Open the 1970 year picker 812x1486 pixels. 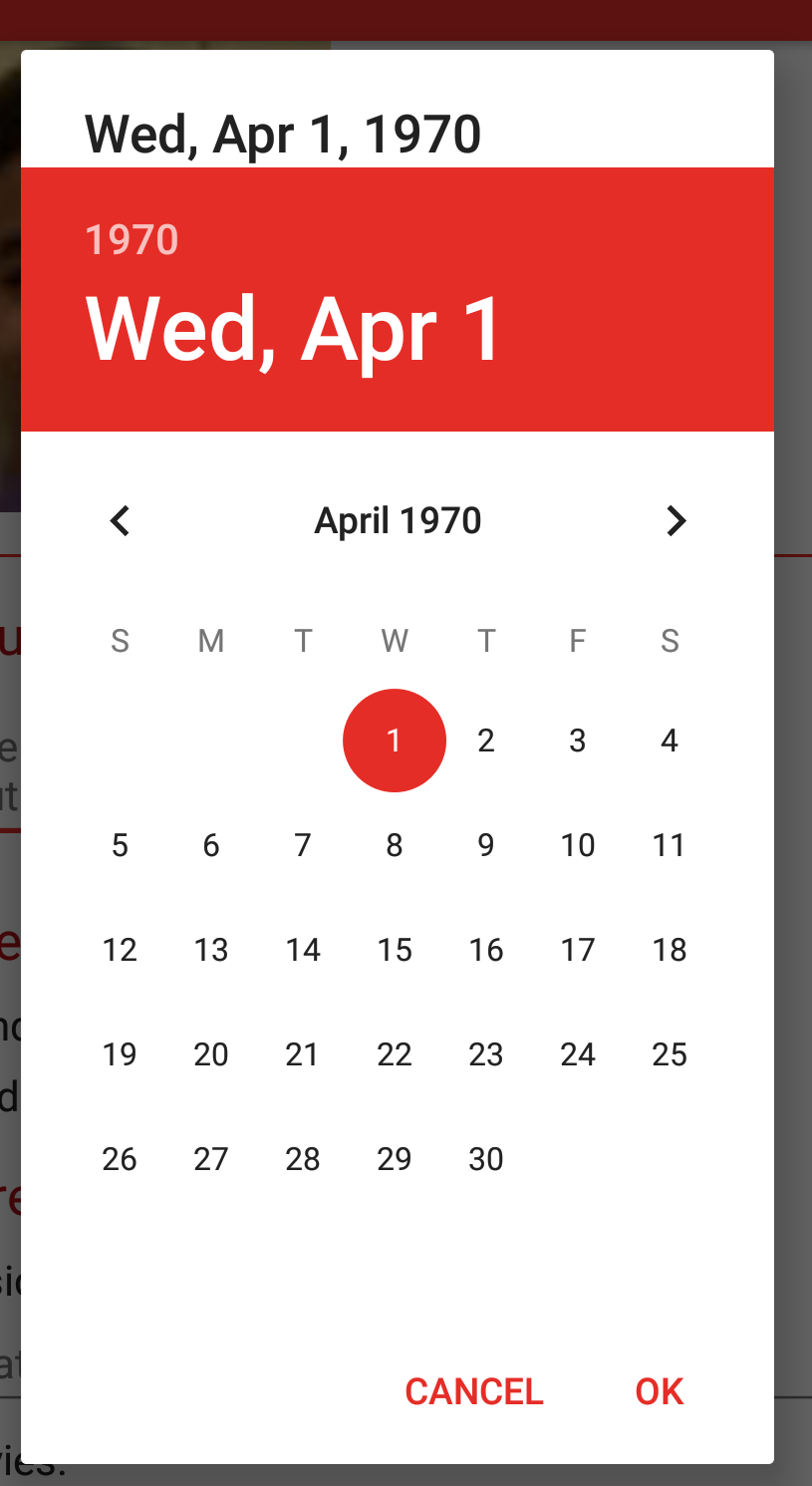(x=132, y=240)
